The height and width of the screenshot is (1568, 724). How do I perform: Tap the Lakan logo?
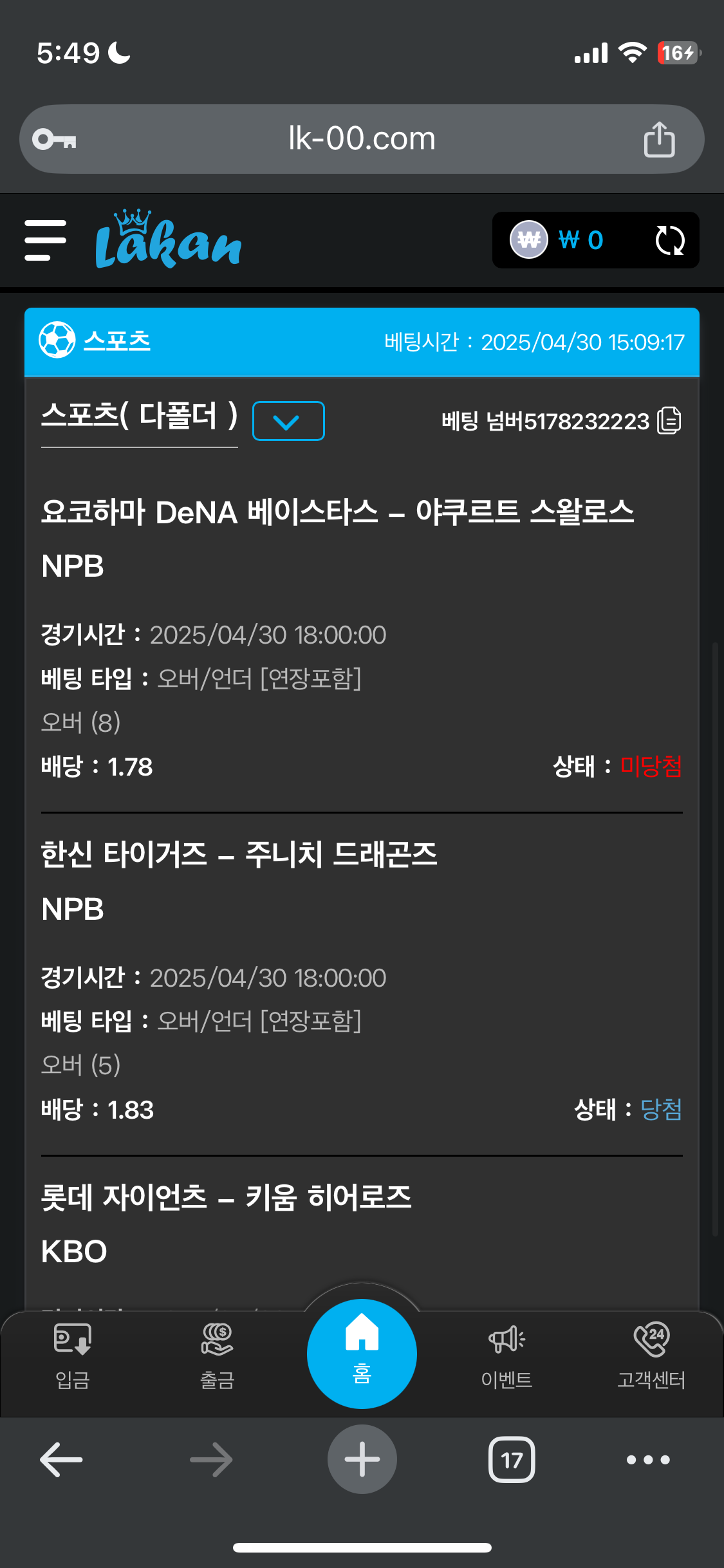tap(169, 240)
